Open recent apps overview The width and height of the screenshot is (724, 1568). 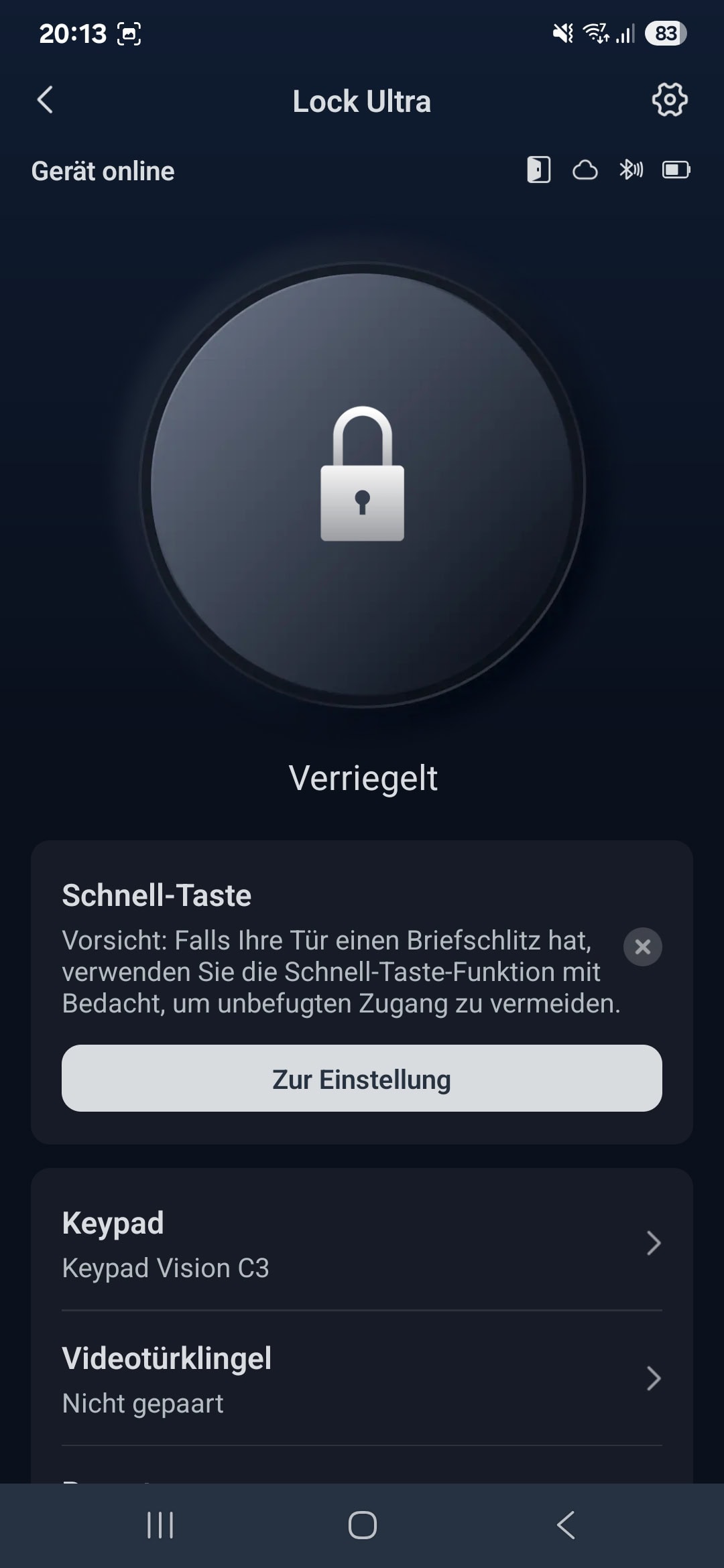[160, 1526]
